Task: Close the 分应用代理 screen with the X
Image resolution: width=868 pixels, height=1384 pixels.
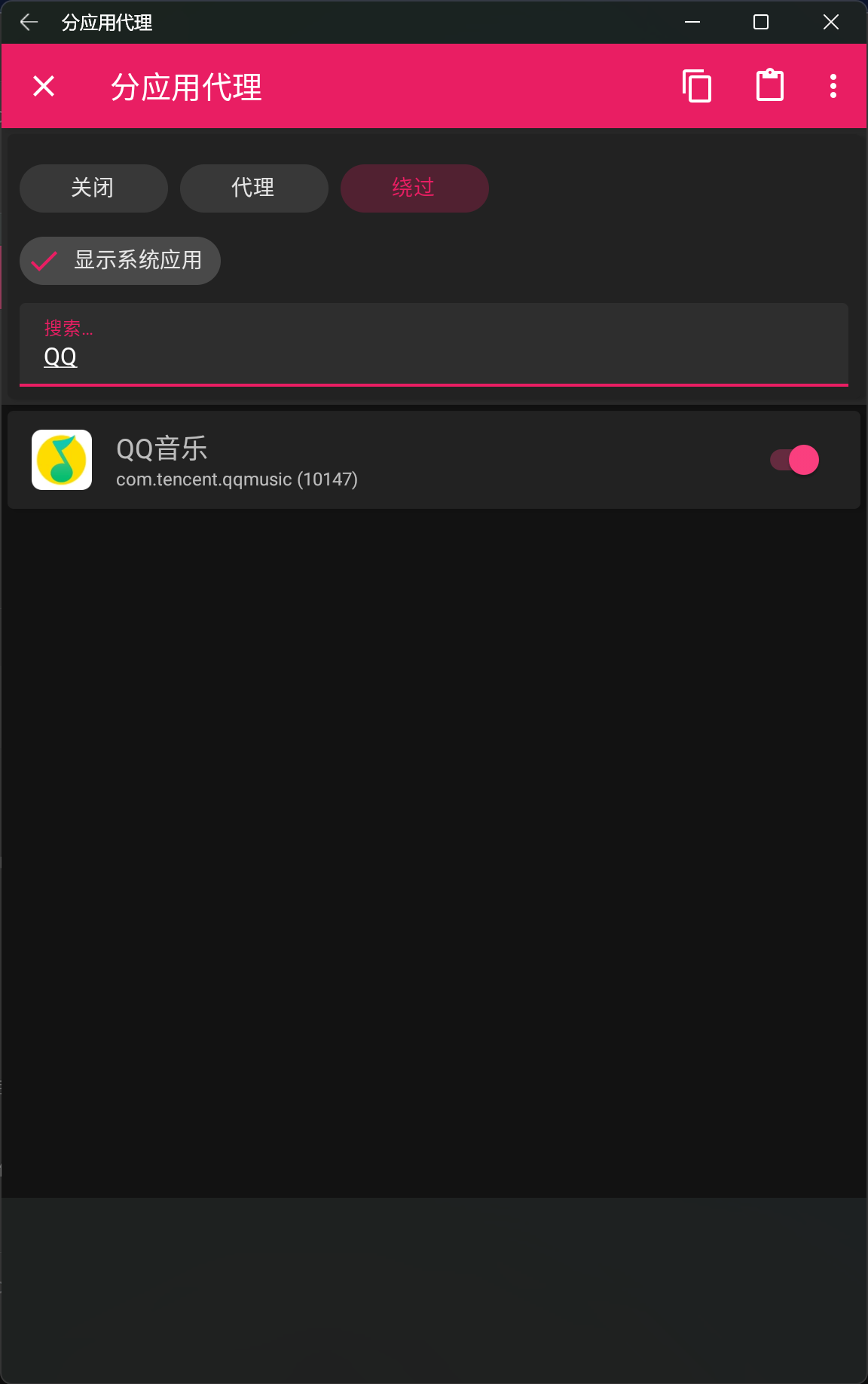Action: pos(44,86)
